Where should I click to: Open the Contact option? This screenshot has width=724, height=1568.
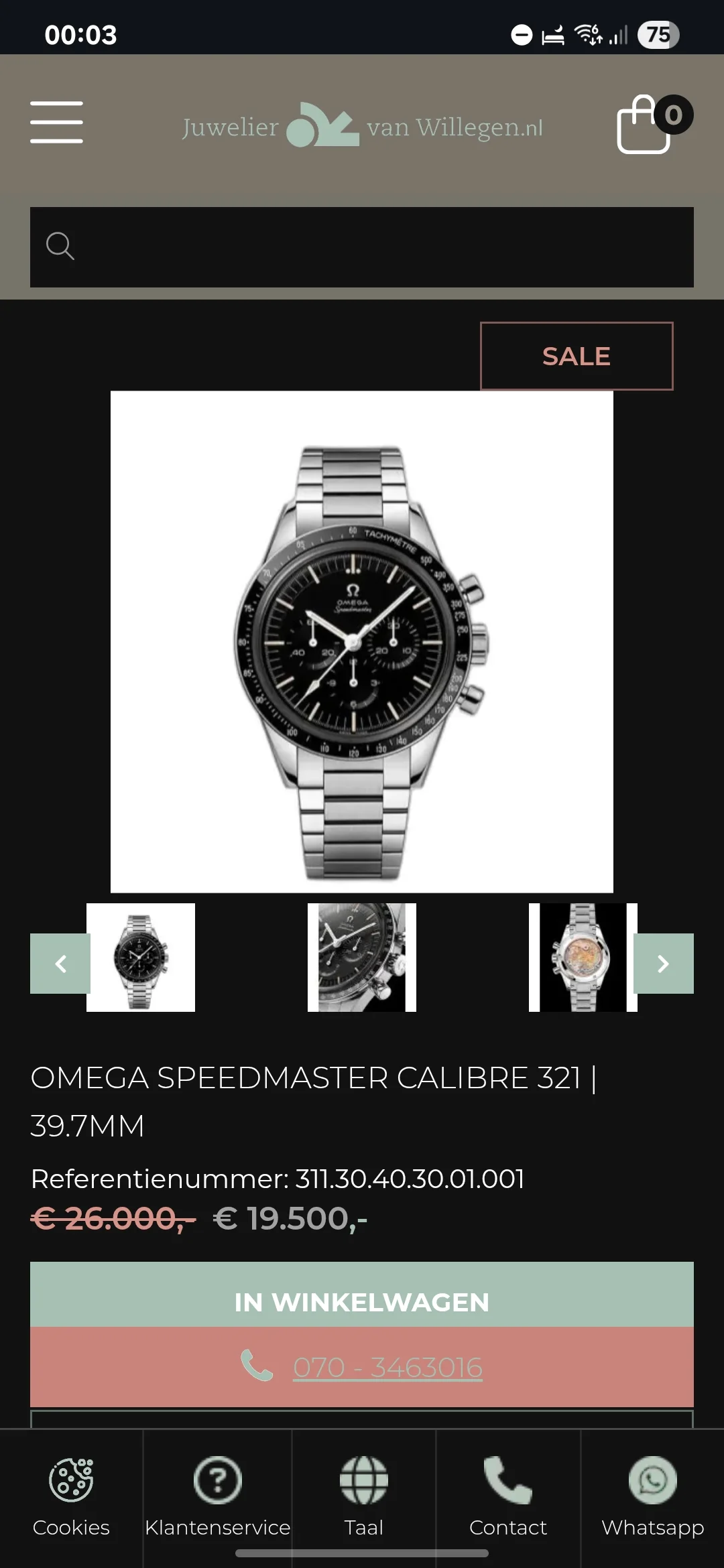[507, 1498]
